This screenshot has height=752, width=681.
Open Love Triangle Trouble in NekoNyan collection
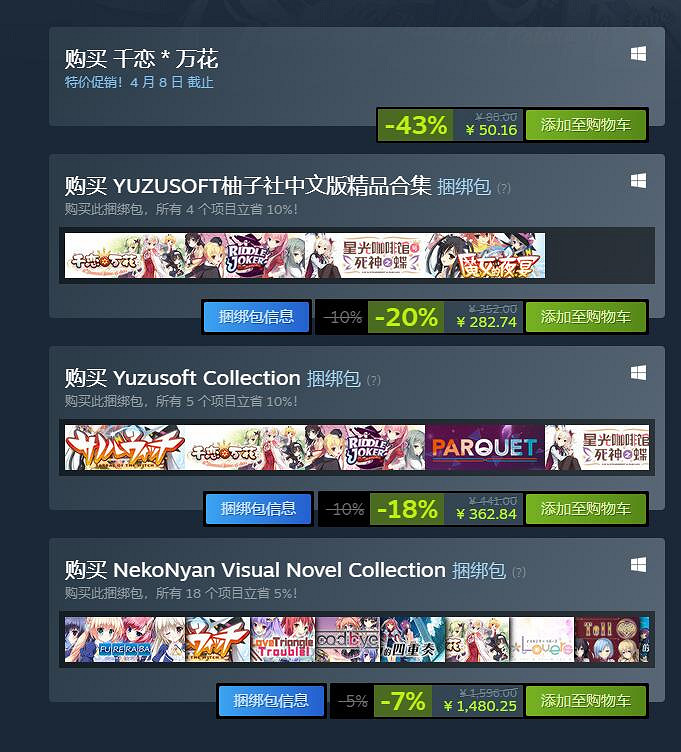pos(282,640)
